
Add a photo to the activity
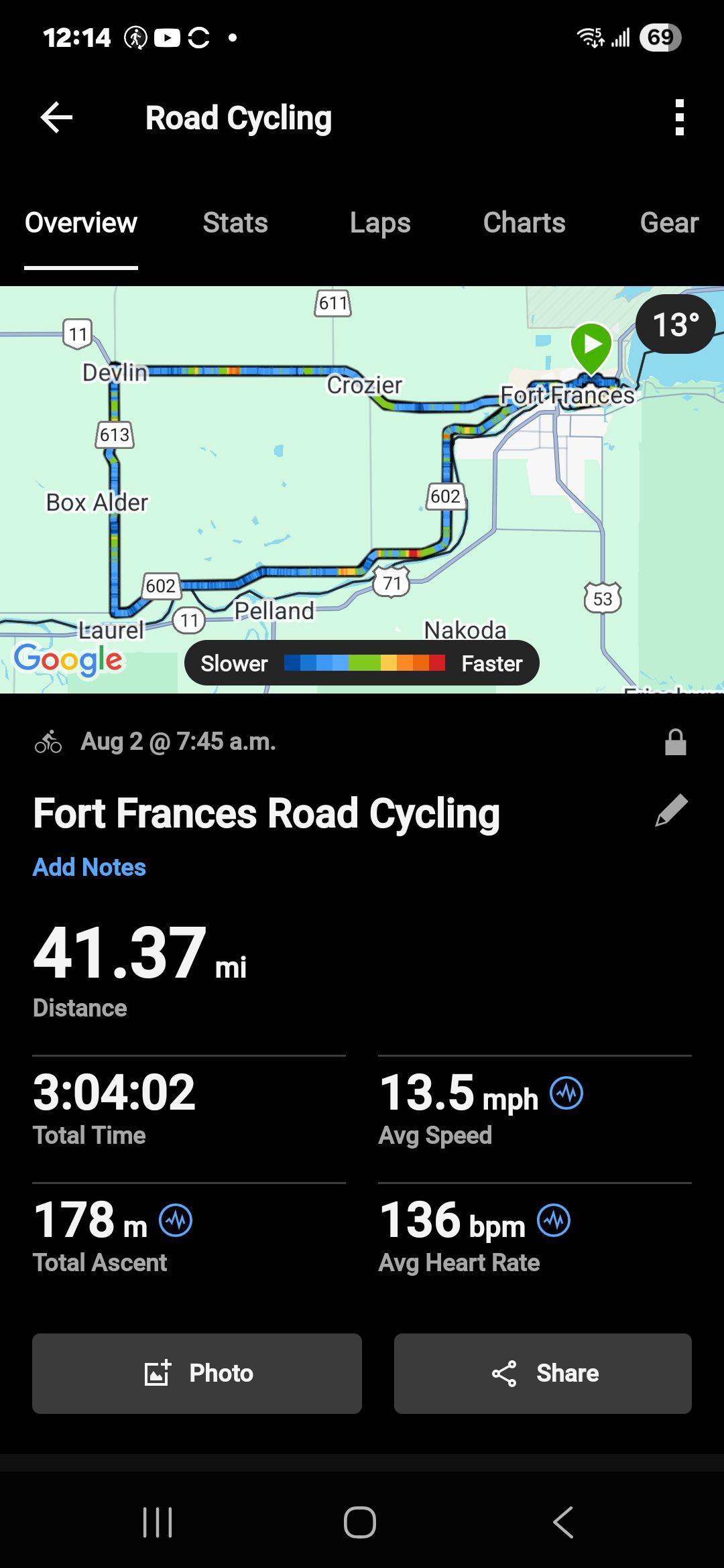(x=197, y=1374)
